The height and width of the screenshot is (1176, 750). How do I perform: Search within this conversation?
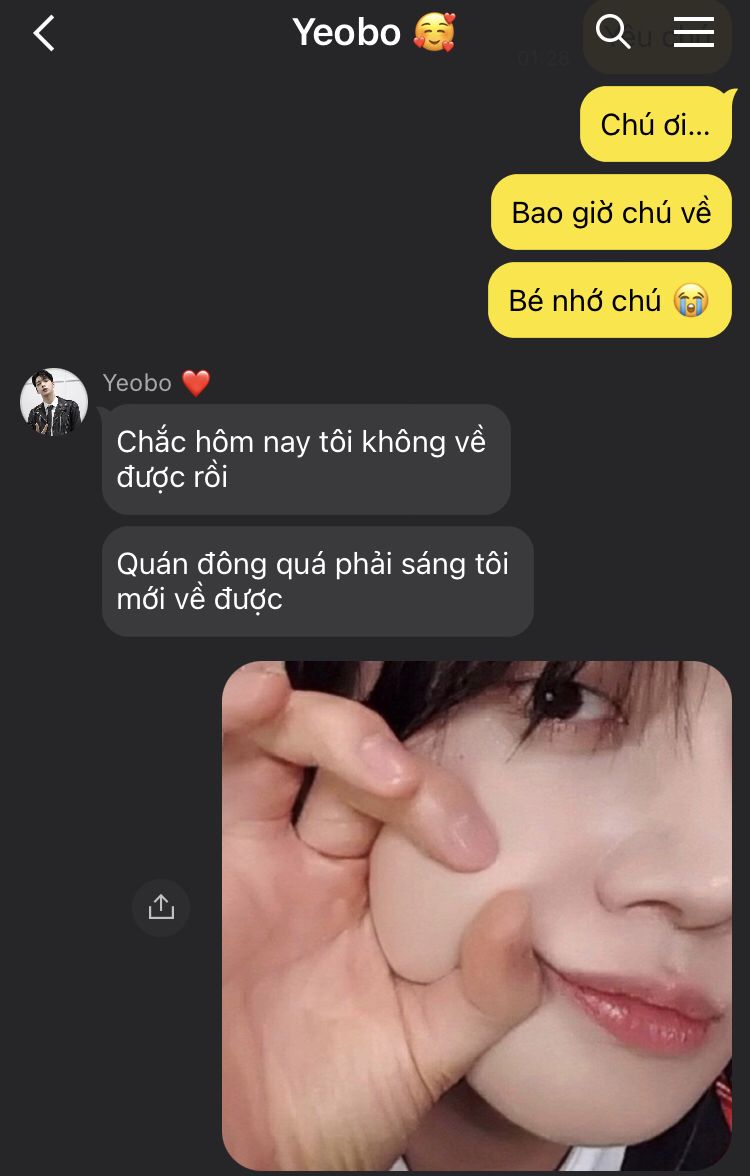click(x=612, y=32)
